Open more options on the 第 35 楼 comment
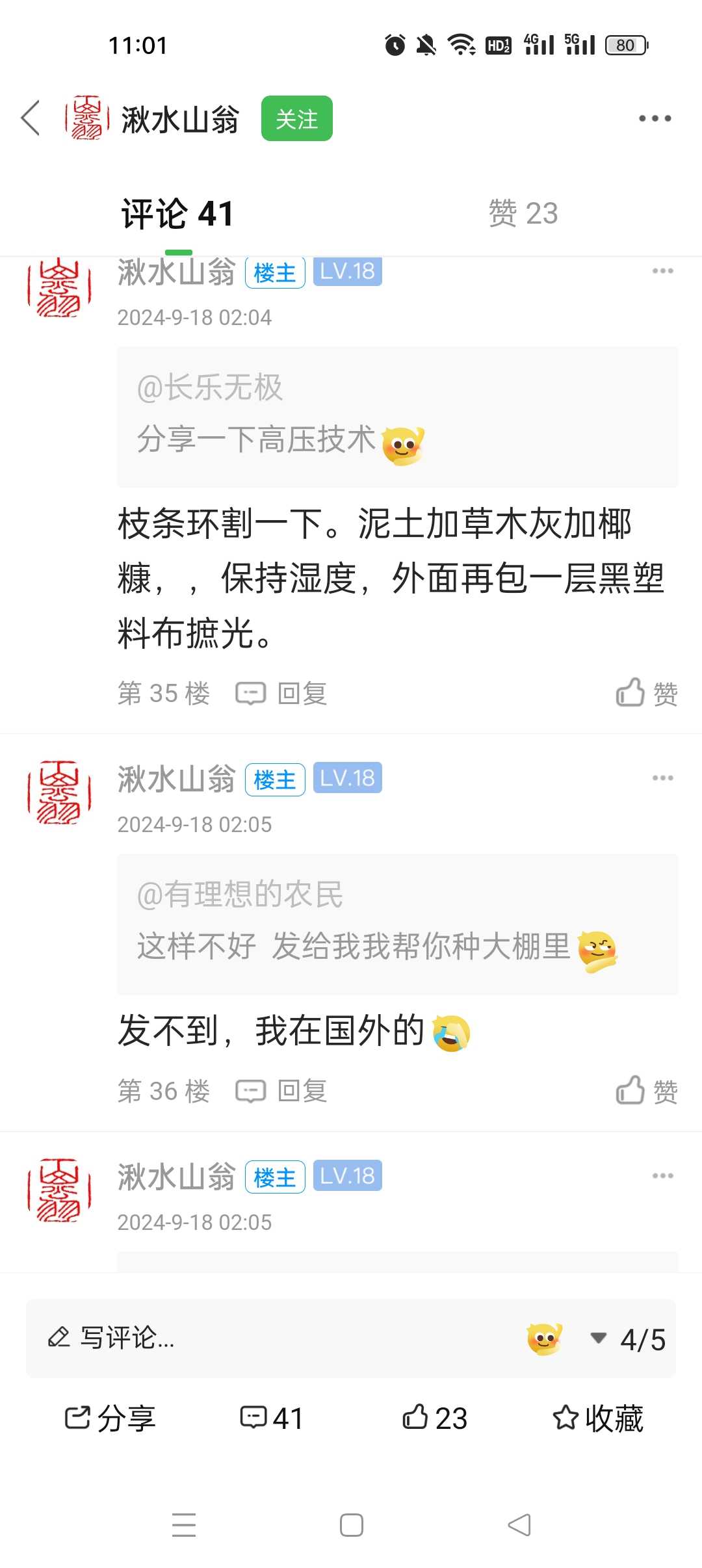Image resolution: width=702 pixels, height=1568 pixels. click(x=662, y=271)
